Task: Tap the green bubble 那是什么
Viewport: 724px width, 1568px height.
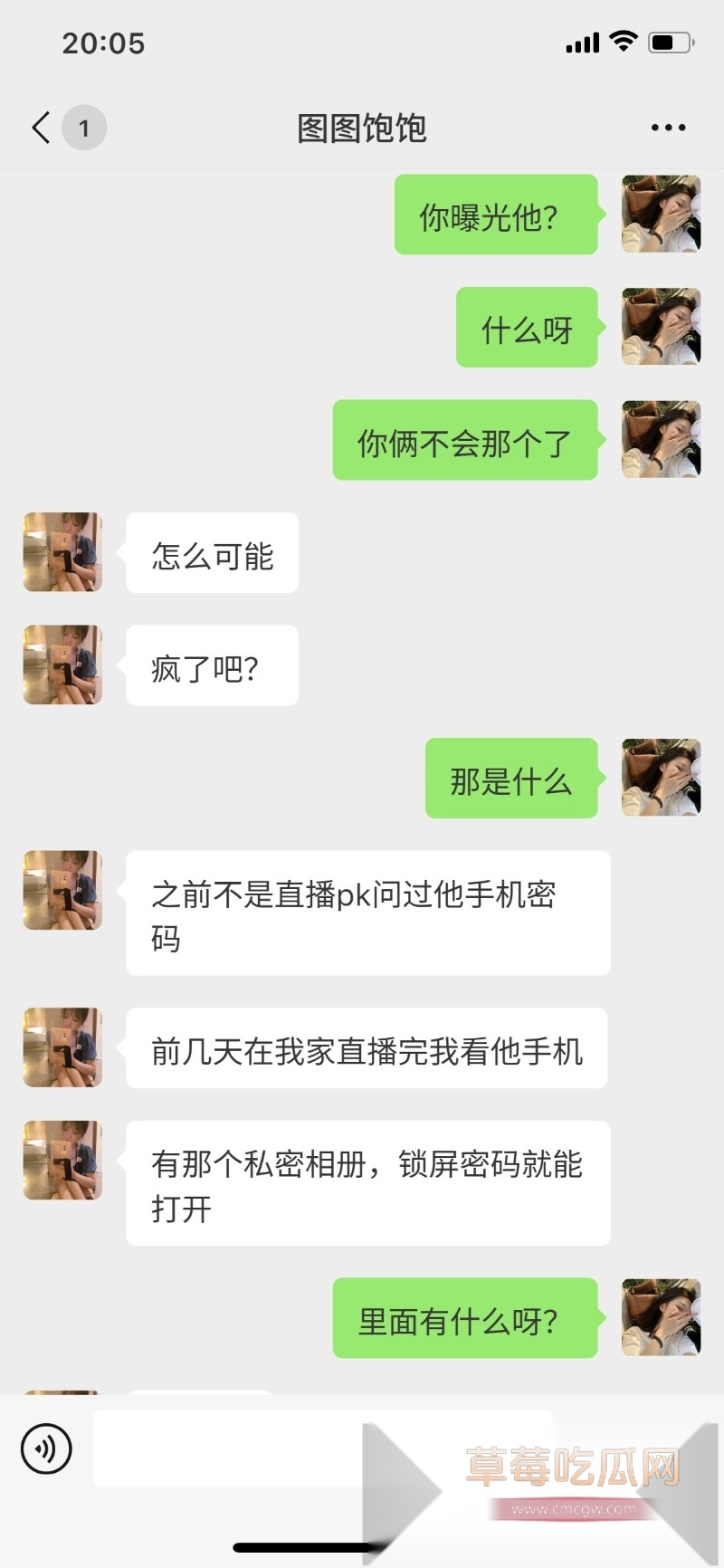Action: pyautogui.click(x=510, y=779)
